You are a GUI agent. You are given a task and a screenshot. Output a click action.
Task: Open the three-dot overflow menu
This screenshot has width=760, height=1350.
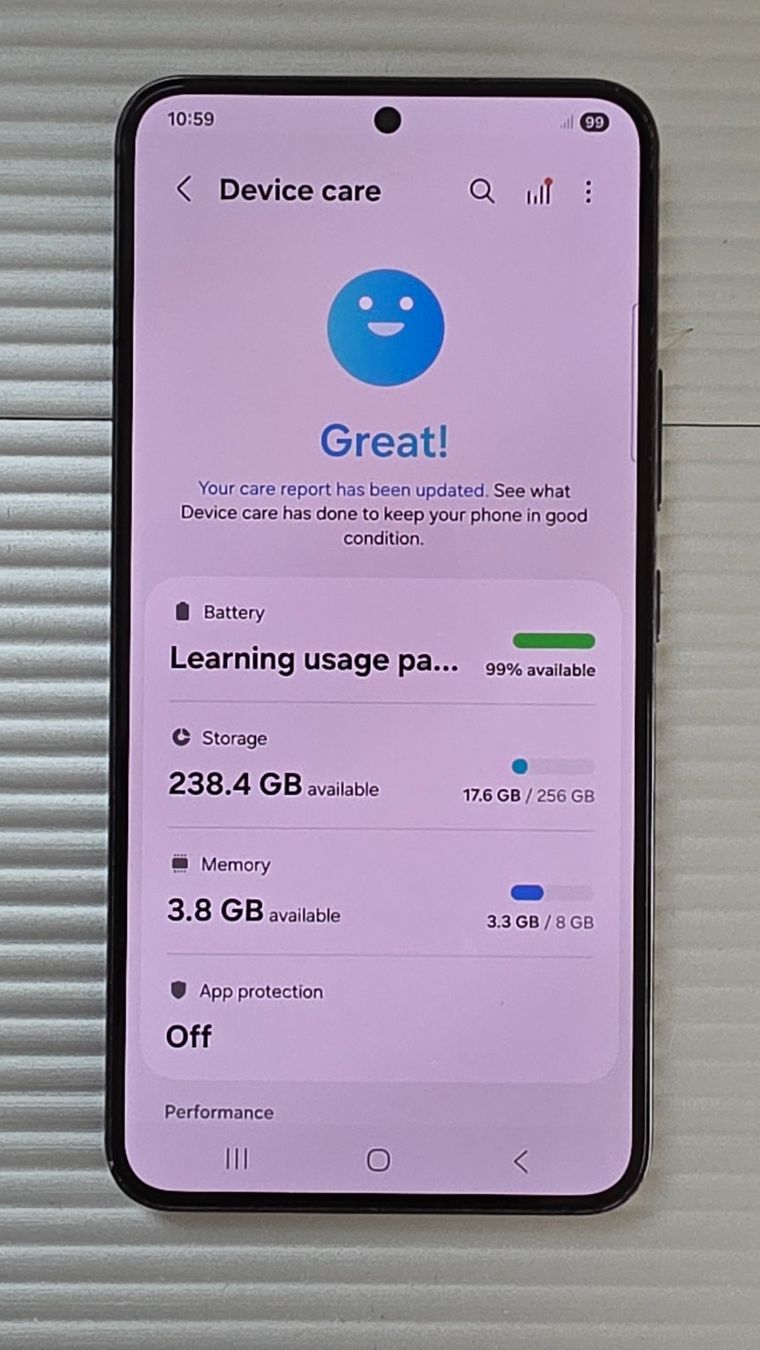click(588, 191)
